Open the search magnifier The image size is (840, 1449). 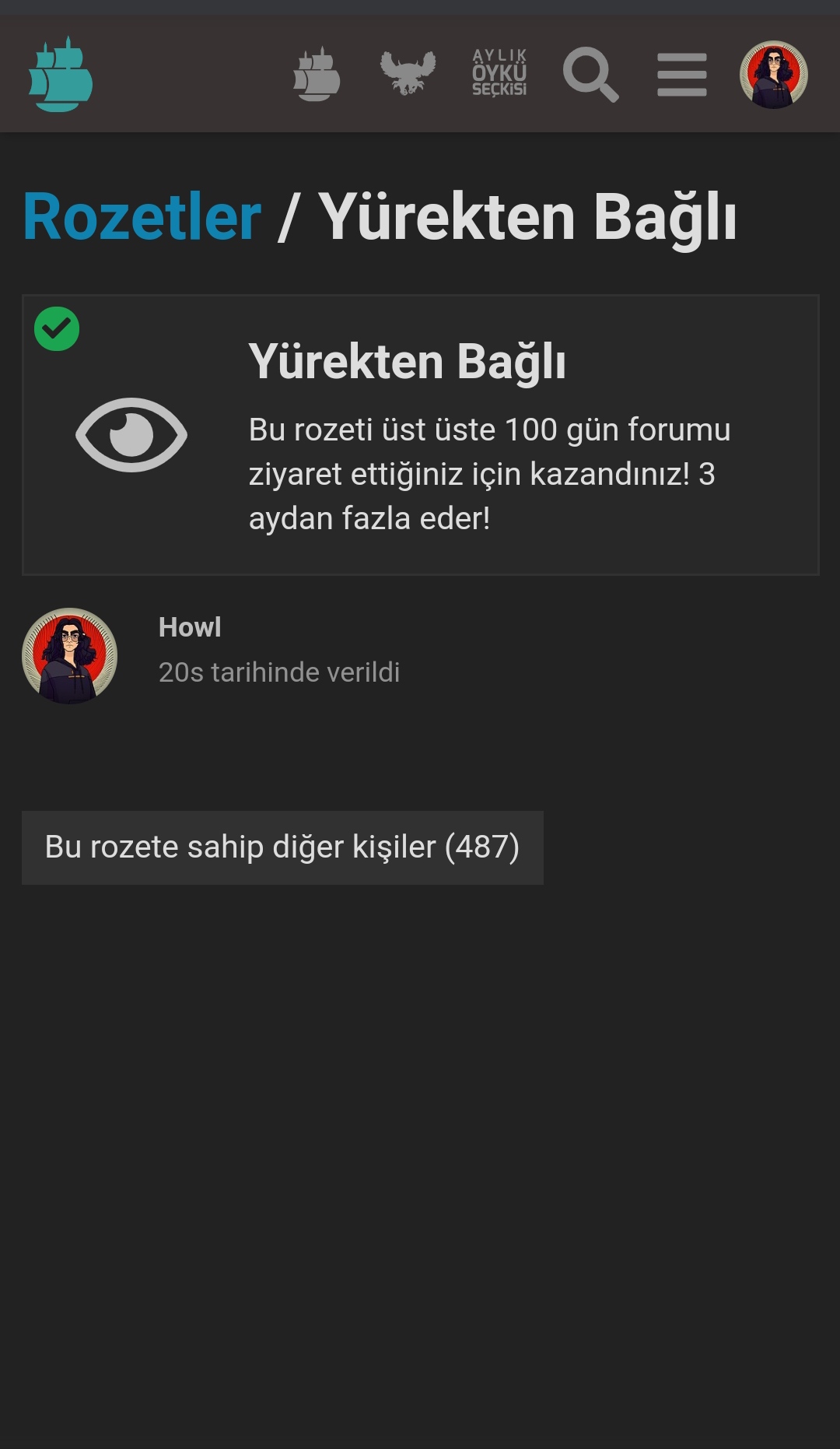[590, 74]
